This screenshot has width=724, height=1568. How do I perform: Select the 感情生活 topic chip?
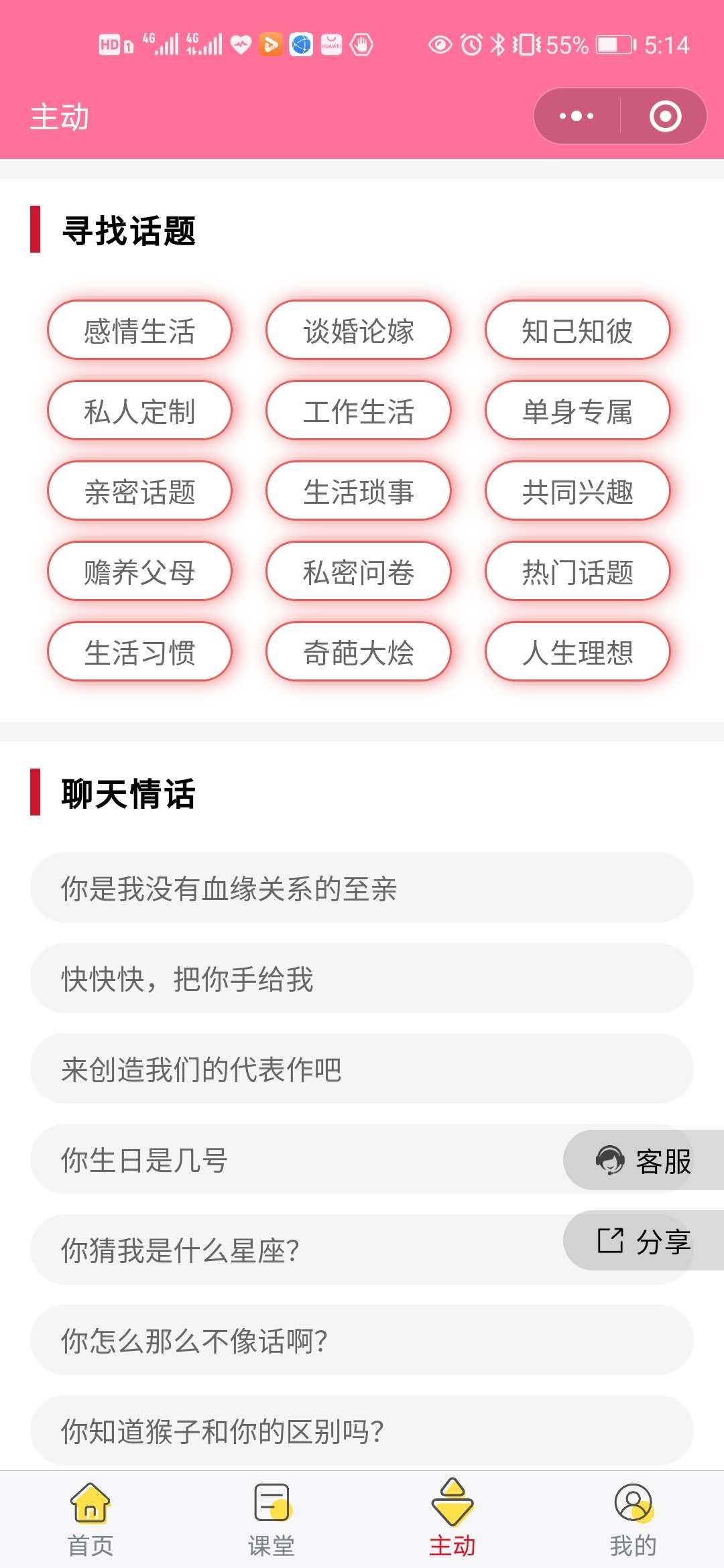(139, 330)
